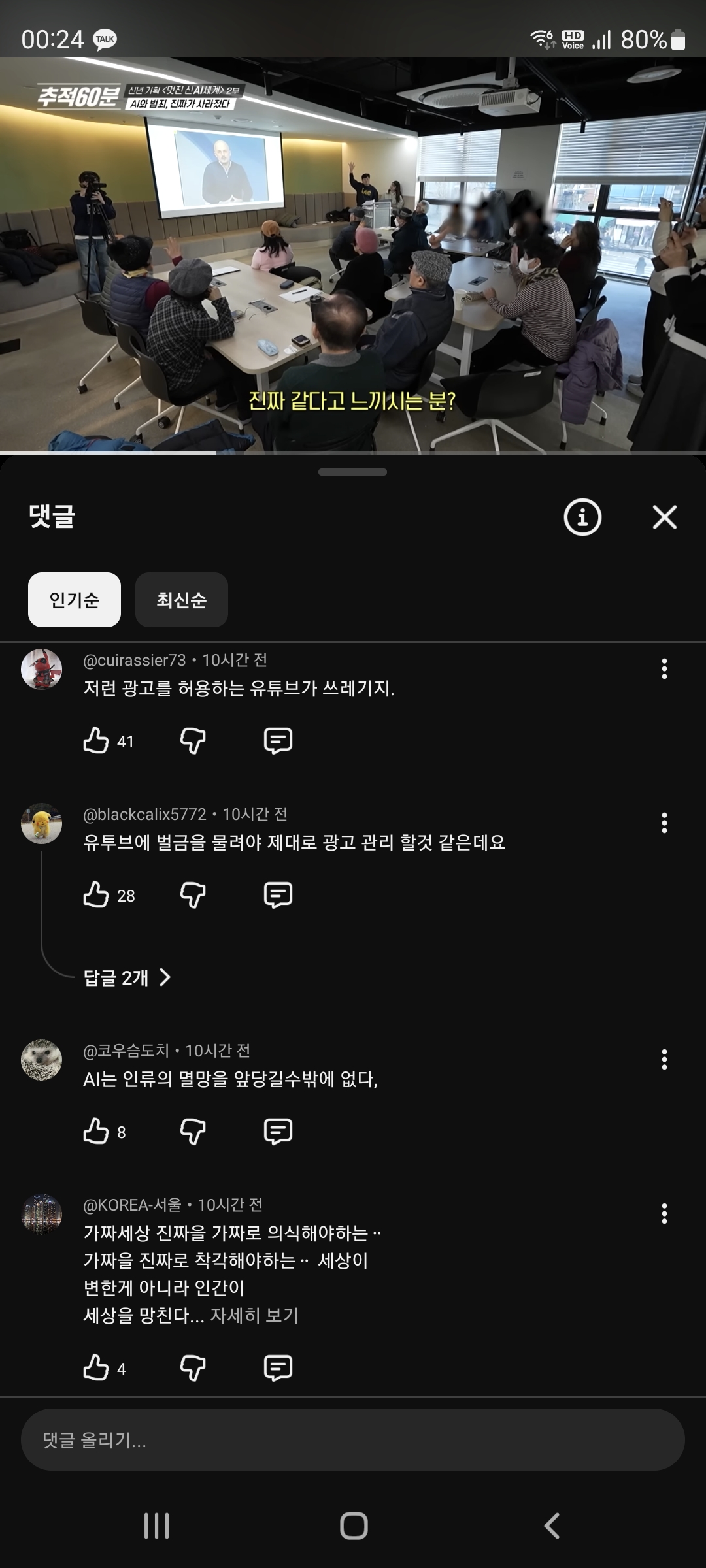Close the comments panel
The height and width of the screenshot is (1568, 706).
tap(664, 517)
